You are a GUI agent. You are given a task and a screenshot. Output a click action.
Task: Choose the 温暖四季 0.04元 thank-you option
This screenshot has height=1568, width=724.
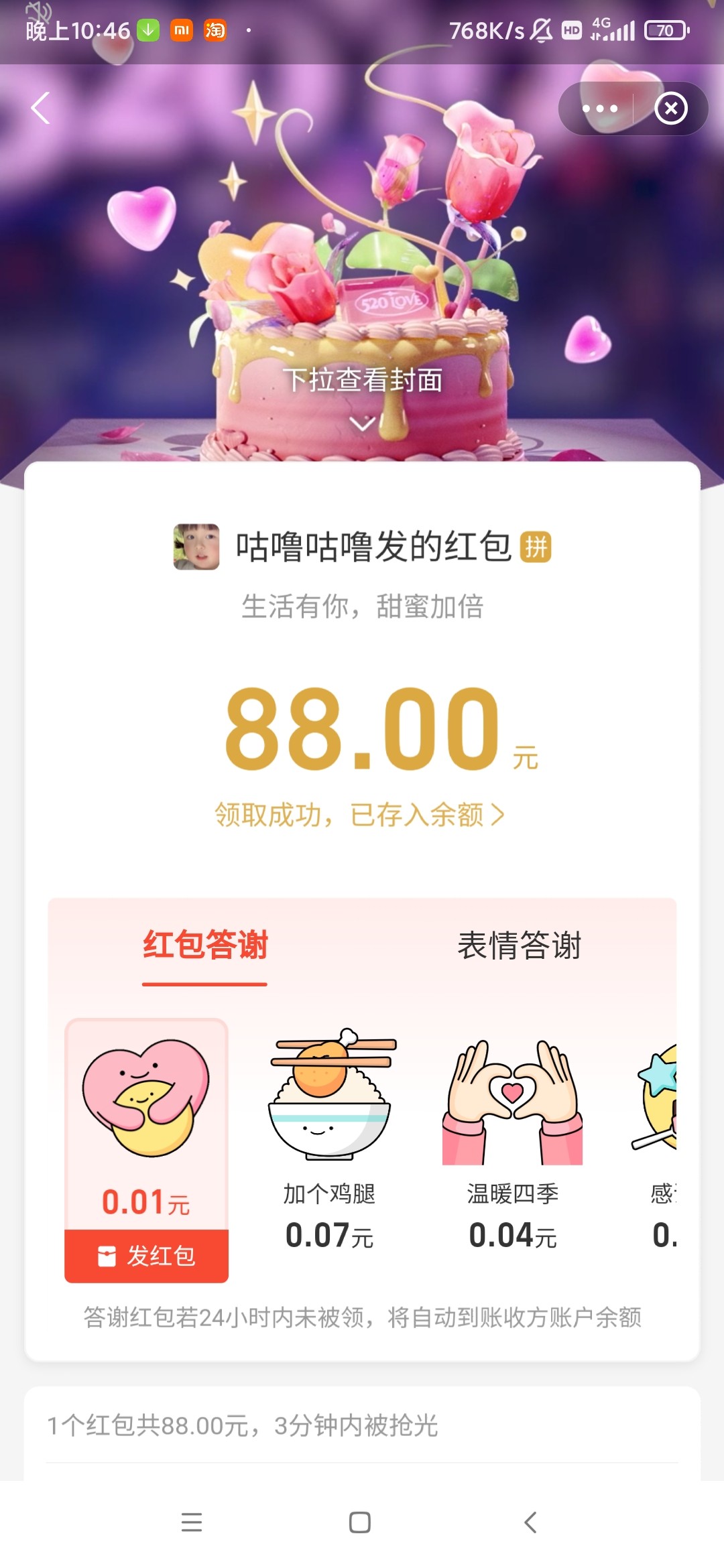tap(513, 1139)
